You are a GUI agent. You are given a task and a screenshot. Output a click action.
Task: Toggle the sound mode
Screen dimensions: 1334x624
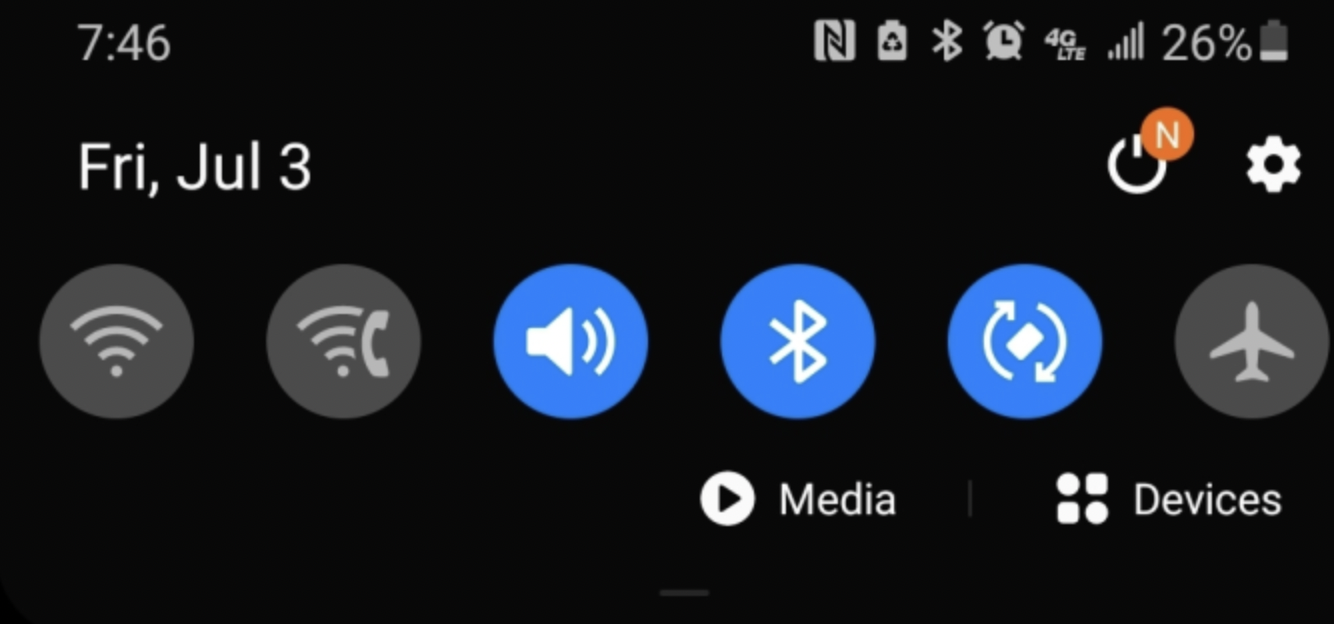click(570, 341)
